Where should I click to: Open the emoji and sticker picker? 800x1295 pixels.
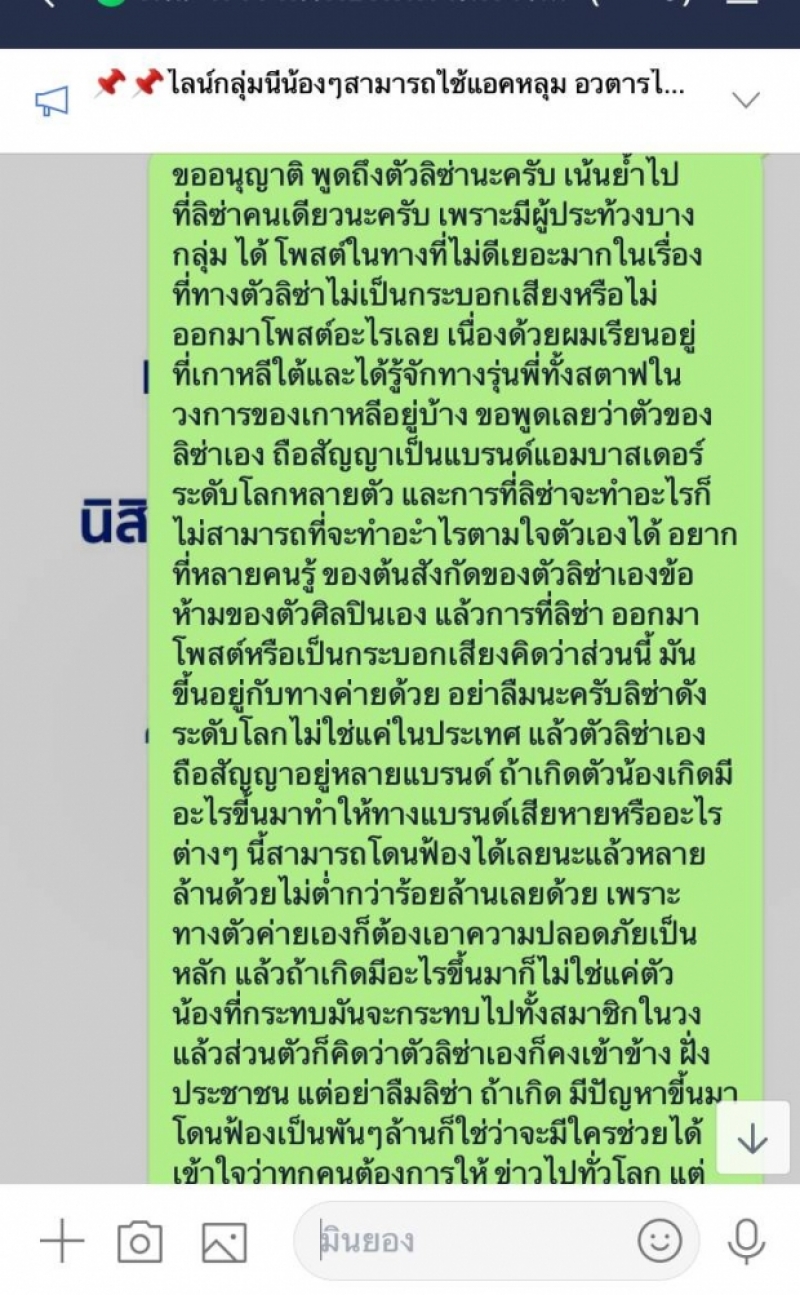tap(660, 1242)
